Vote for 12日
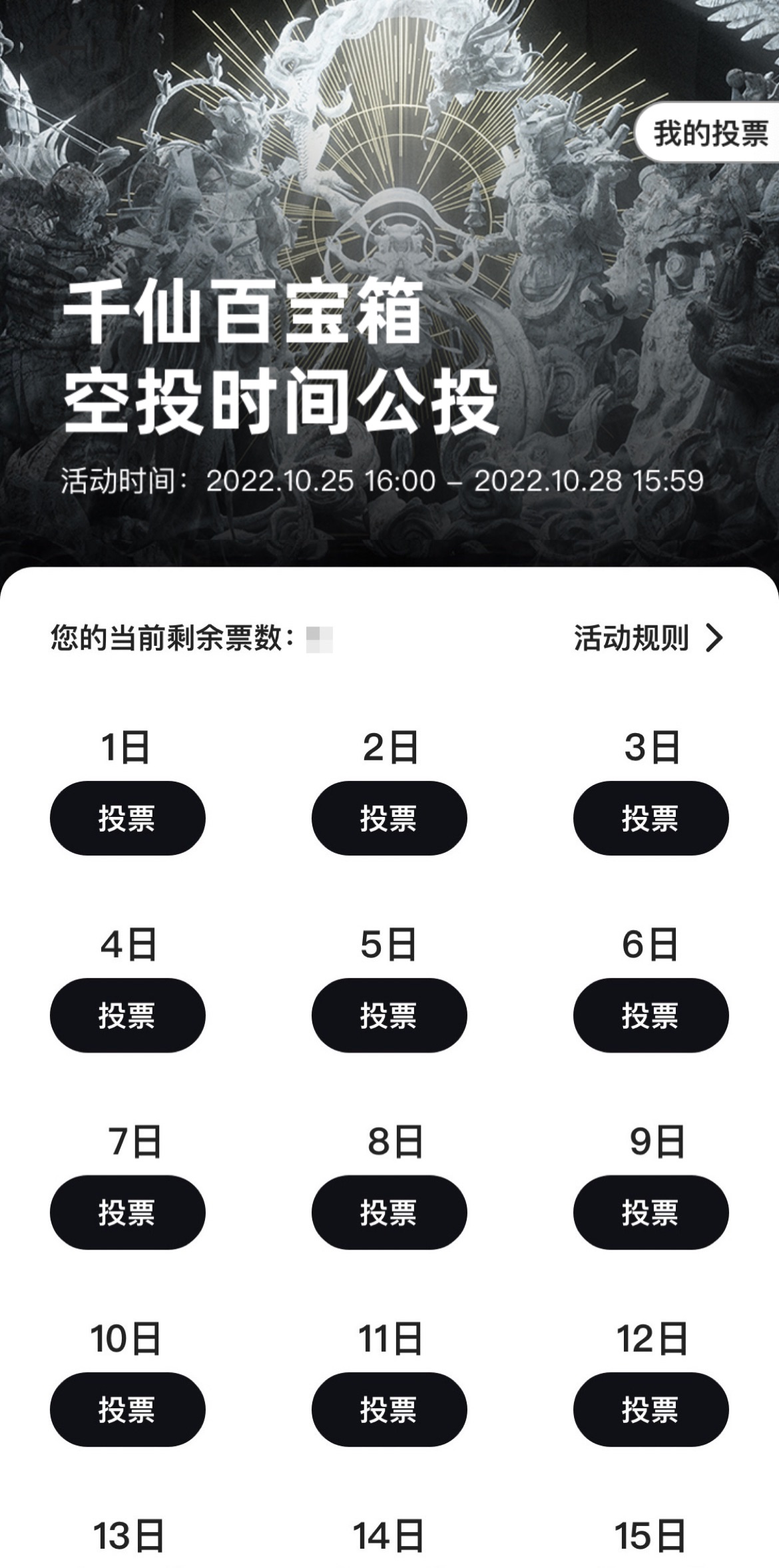This screenshot has height=1568, width=779. (650, 1409)
